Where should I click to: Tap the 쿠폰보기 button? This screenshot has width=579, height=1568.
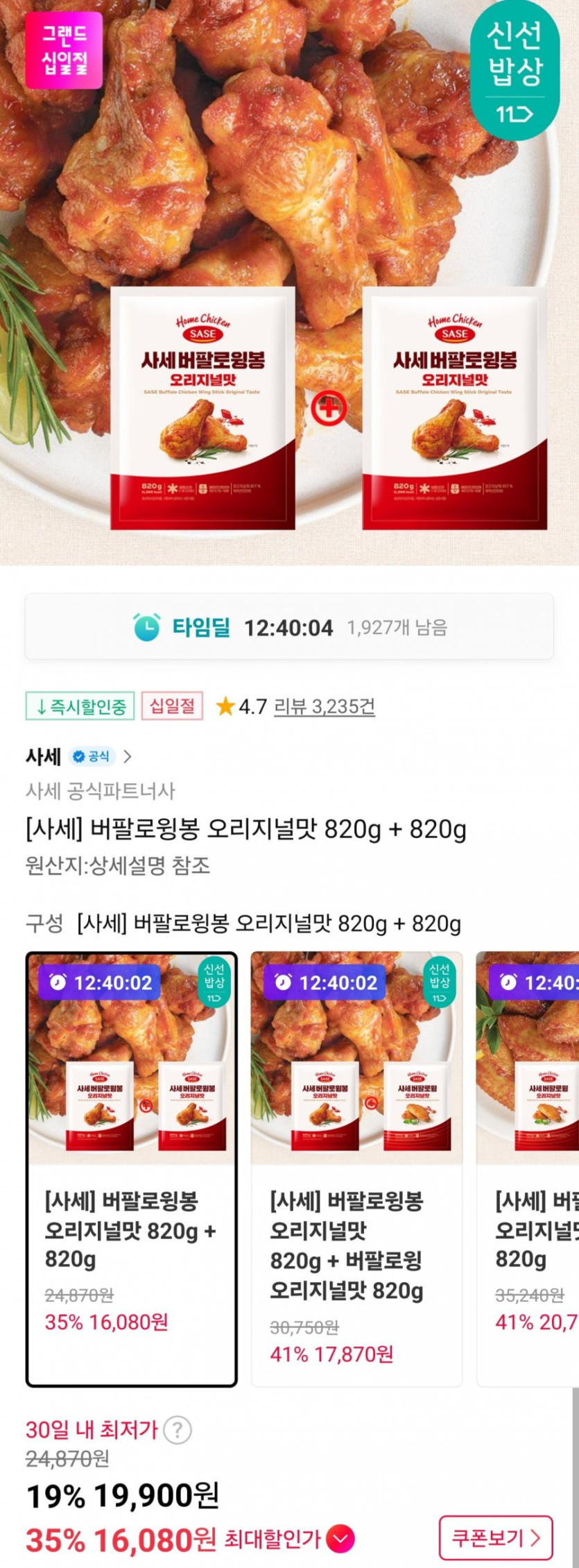495,1538
